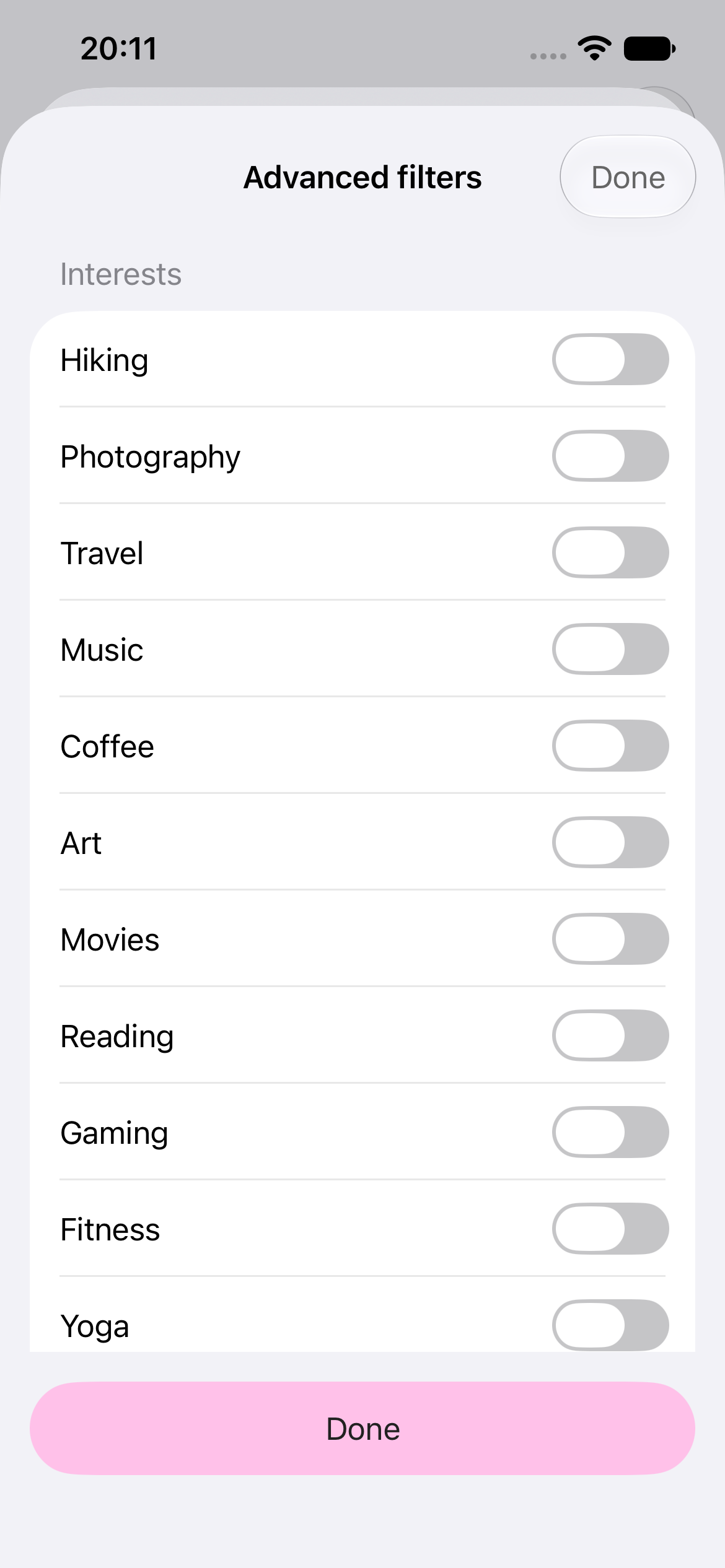The image size is (725, 1568).
Task: Enable Reading as an interest
Action: click(x=610, y=1036)
